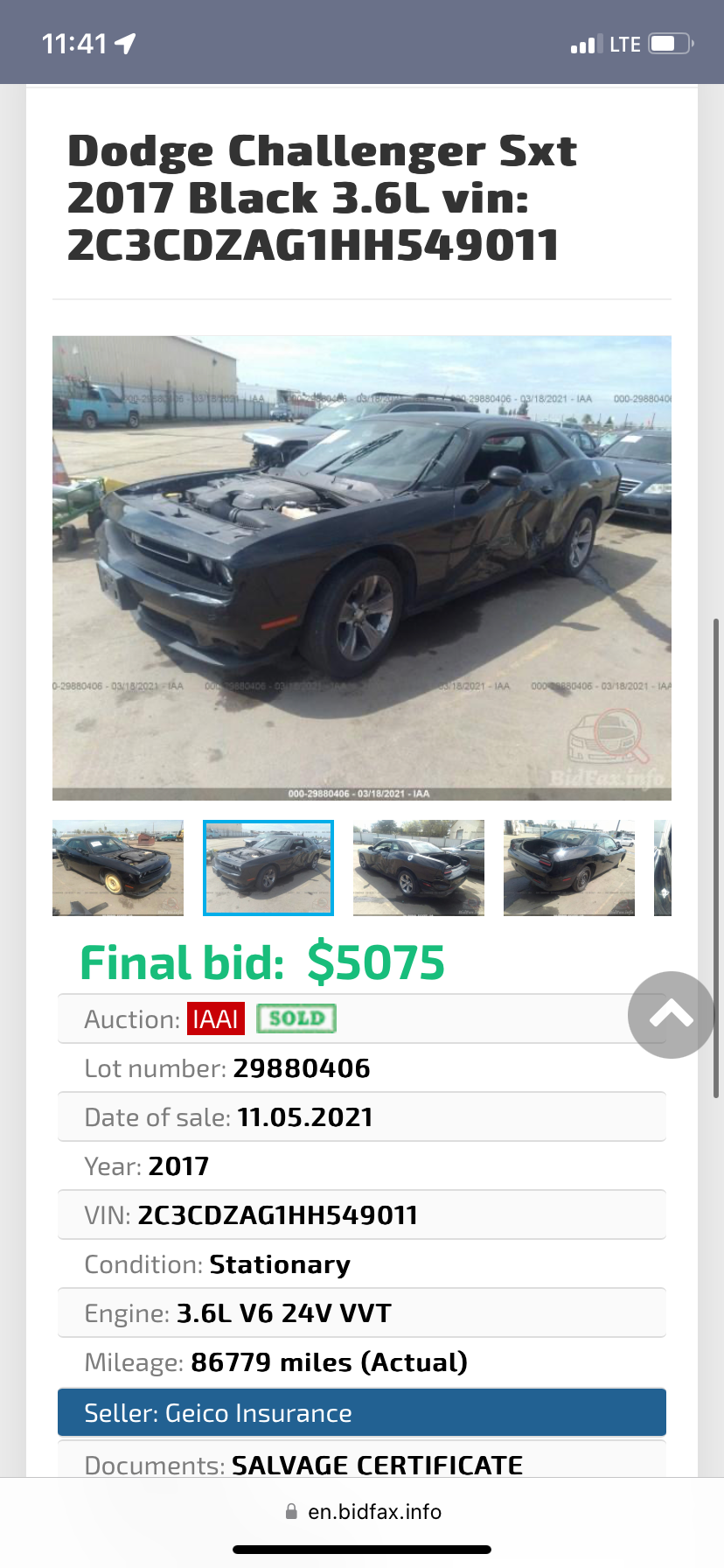
Task: View the fourth thumbnail of rear view
Action: coord(569,868)
